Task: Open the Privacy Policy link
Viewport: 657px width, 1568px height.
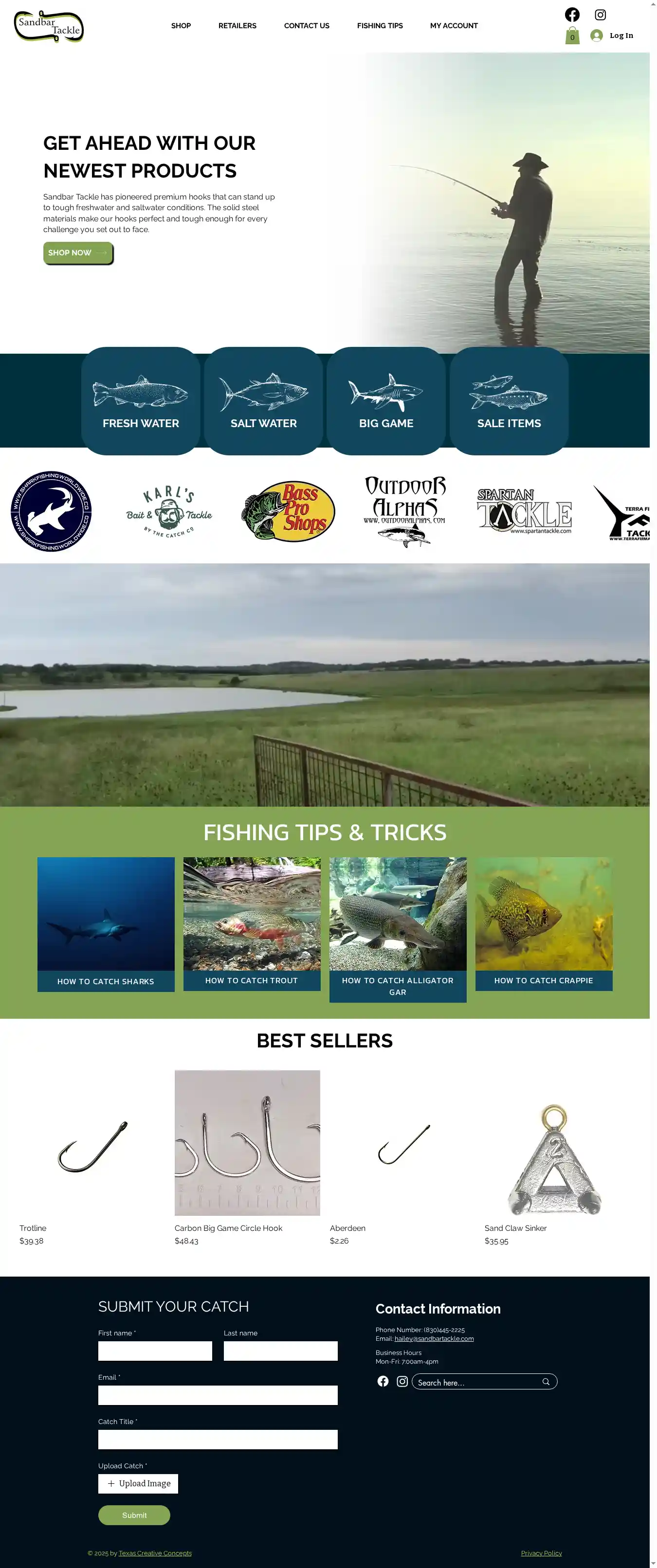Action: pos(541,1553)
